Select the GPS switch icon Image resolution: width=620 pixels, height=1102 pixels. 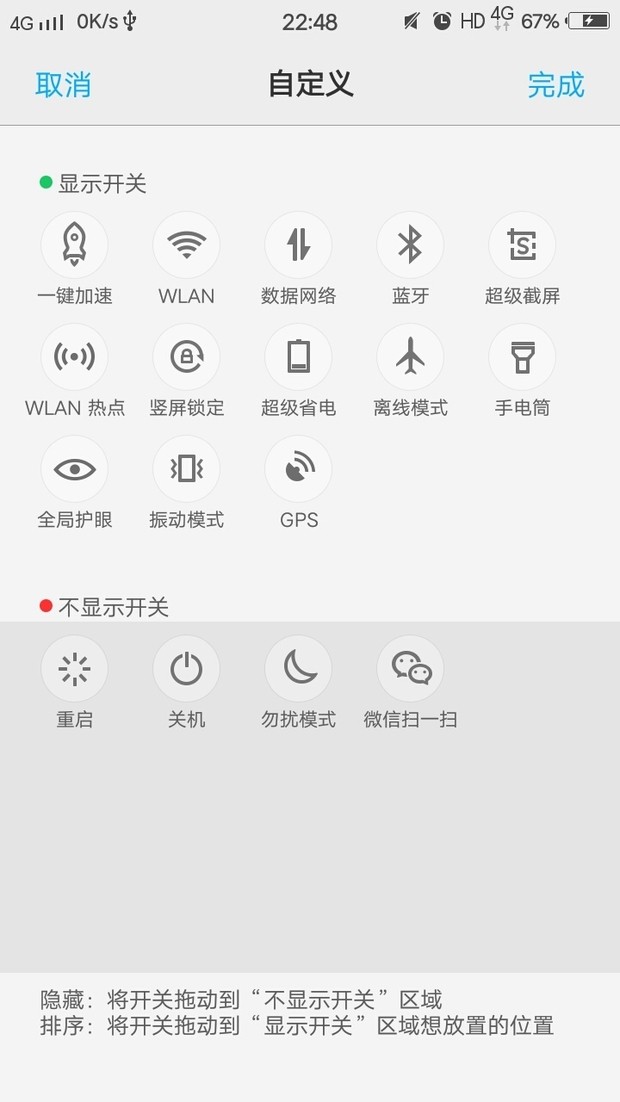pos(298,469)
